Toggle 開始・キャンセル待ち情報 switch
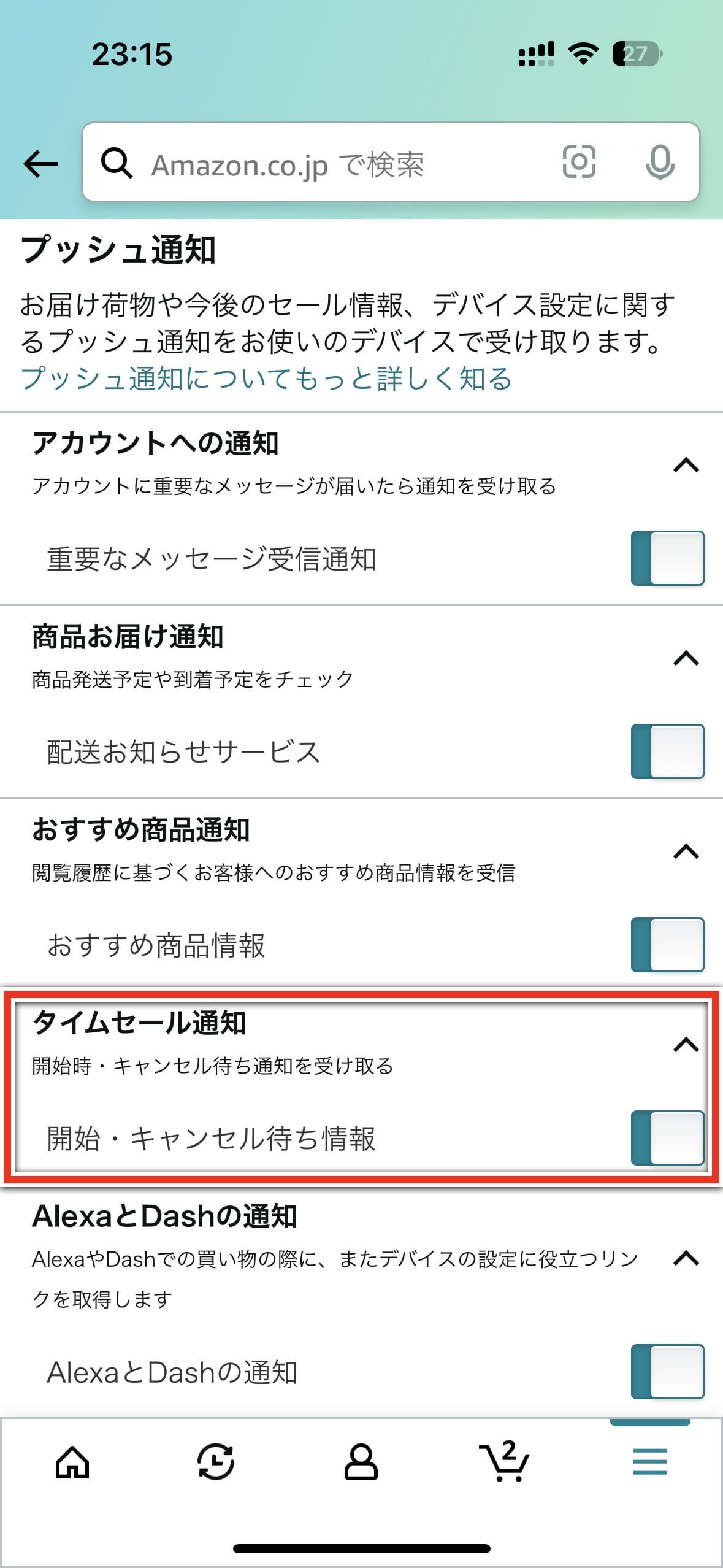Image resolution: width=723 pixels, height=1568 pixels. tap(667, 1138)
